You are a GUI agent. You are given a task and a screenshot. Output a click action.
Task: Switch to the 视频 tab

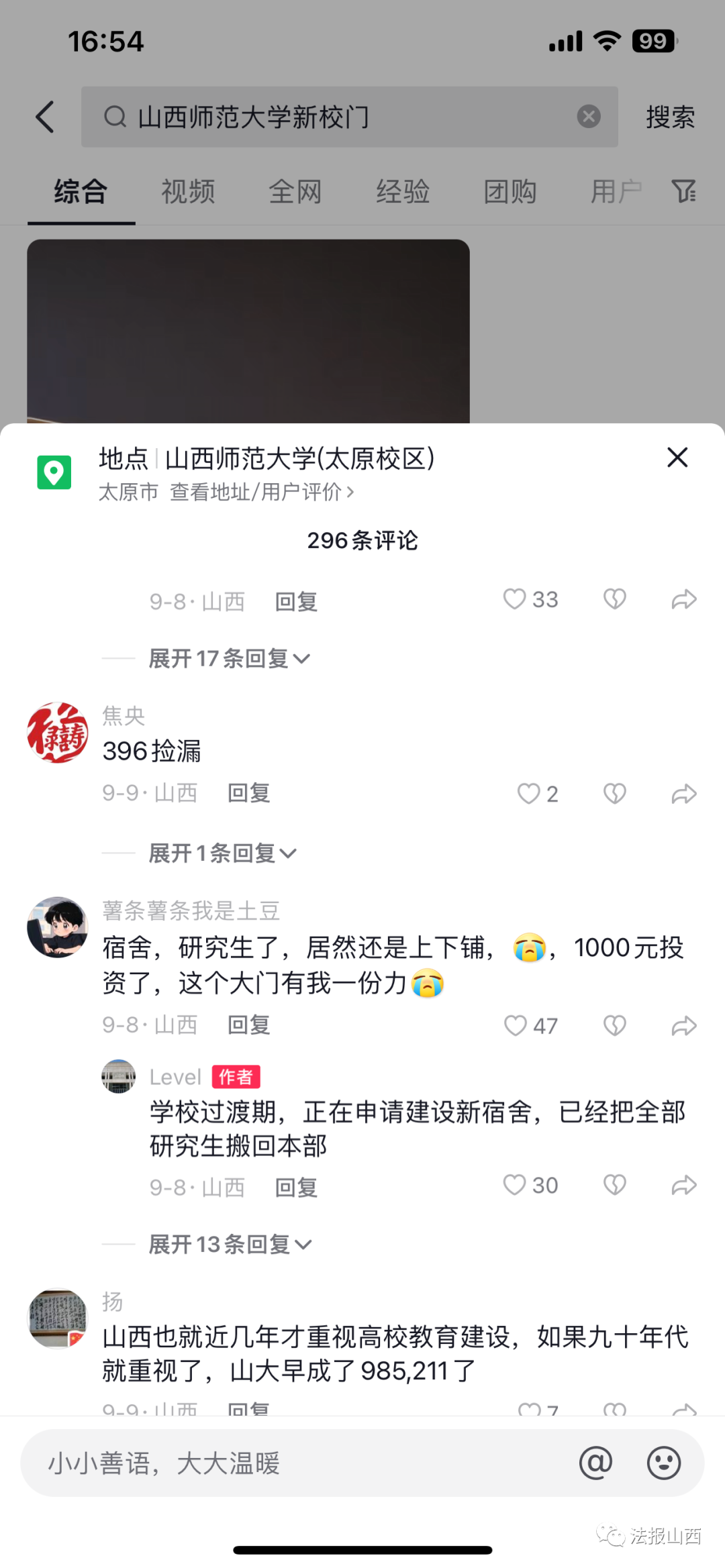[188, 192]
